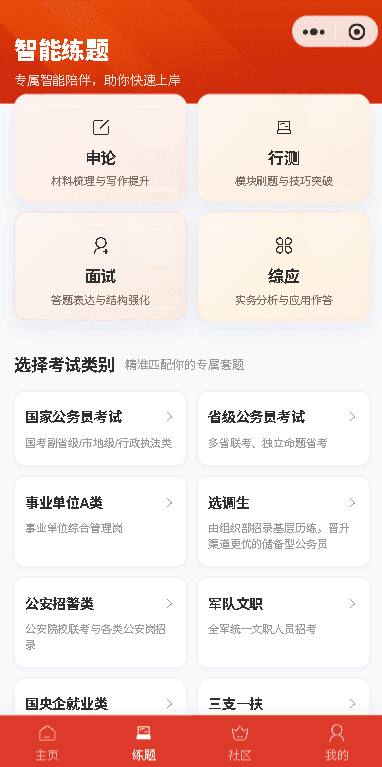Go to the 社区 tab
Image resolution: width=382 pixels, height=767 pixels.
pyautogui.click(x=239, y=742)
